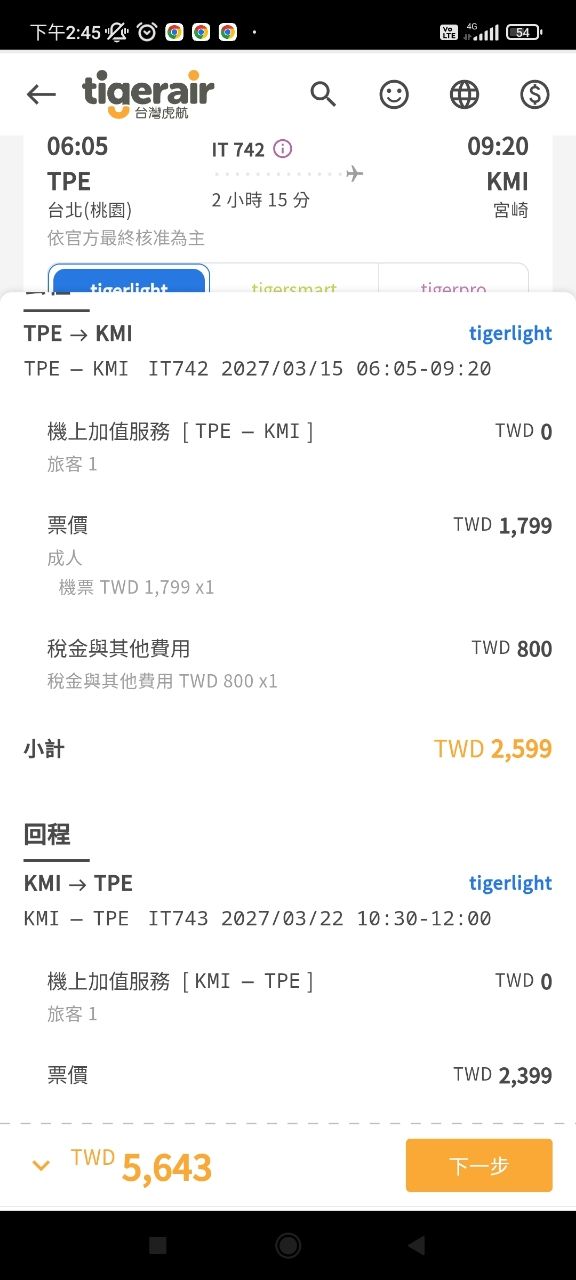Open the globe language selector
The height and width of the screenshot is (1280, 576).
pyautogui.click(x=464, y=94)
